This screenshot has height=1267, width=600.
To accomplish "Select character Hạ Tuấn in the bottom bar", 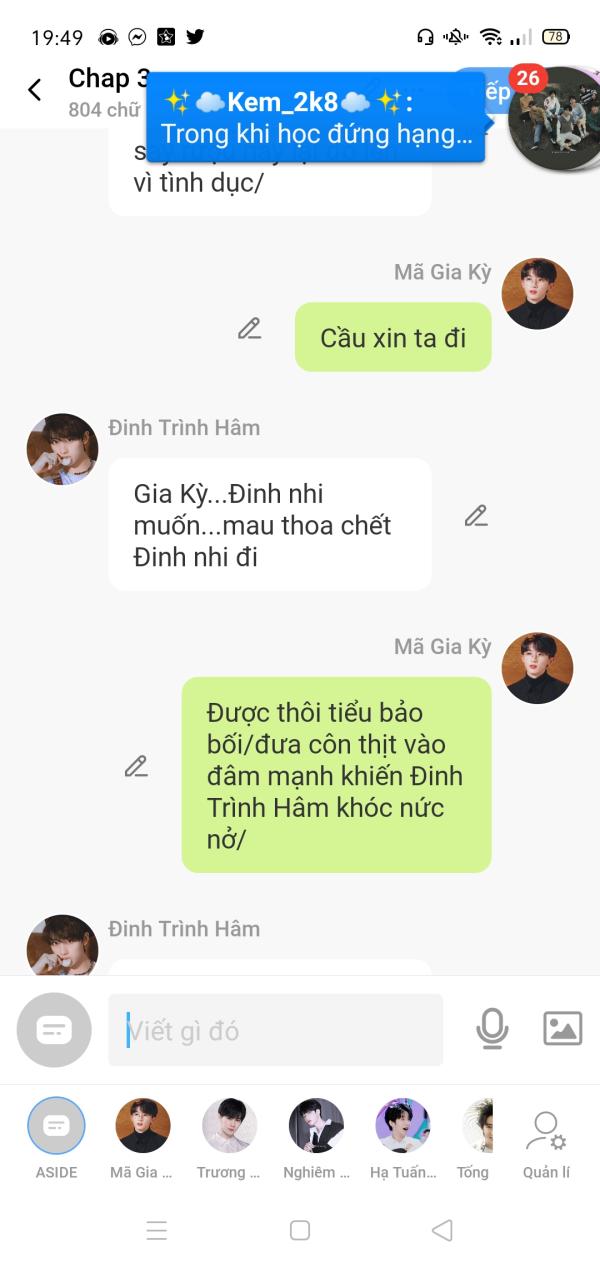I will coord(403,1138).
